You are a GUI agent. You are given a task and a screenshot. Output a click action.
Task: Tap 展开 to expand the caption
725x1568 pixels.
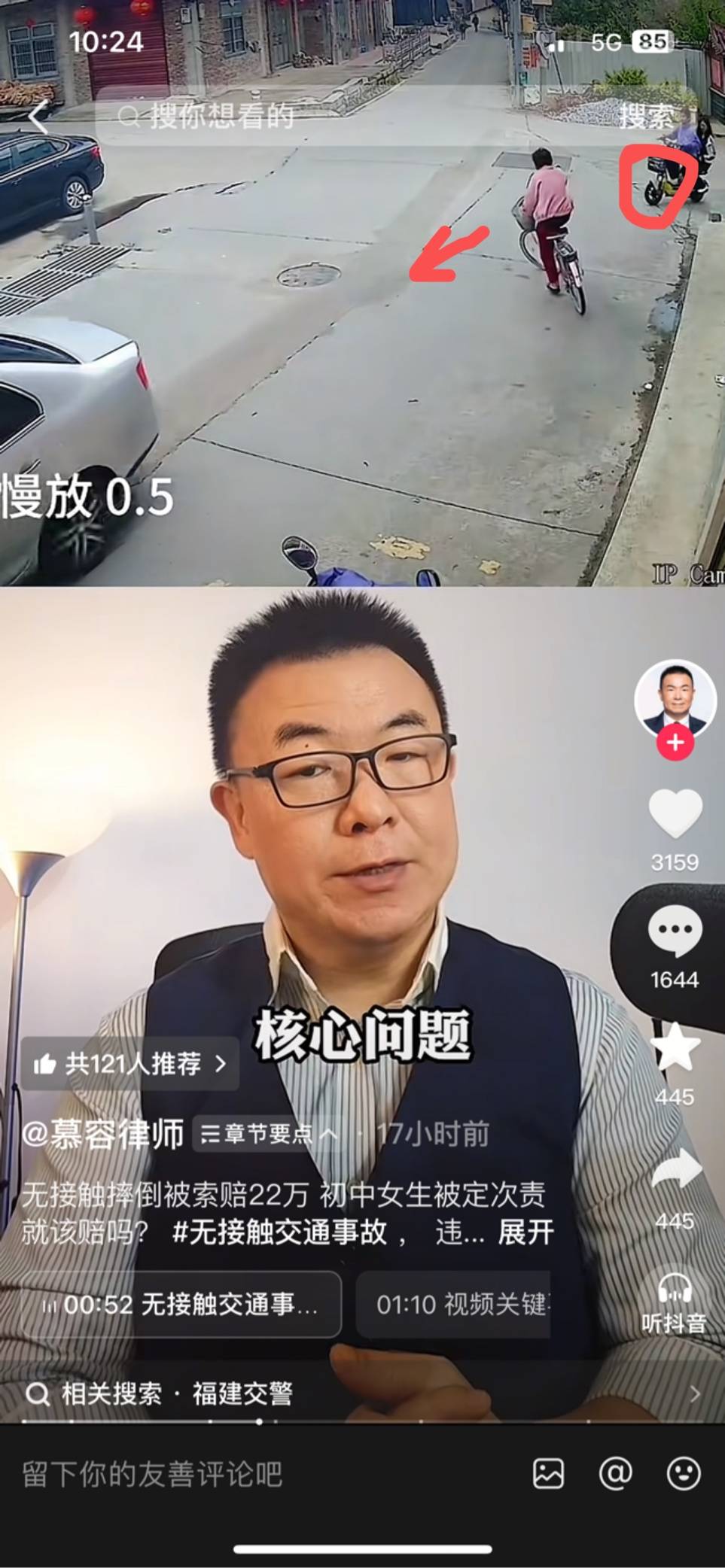tap(525, 1232)
